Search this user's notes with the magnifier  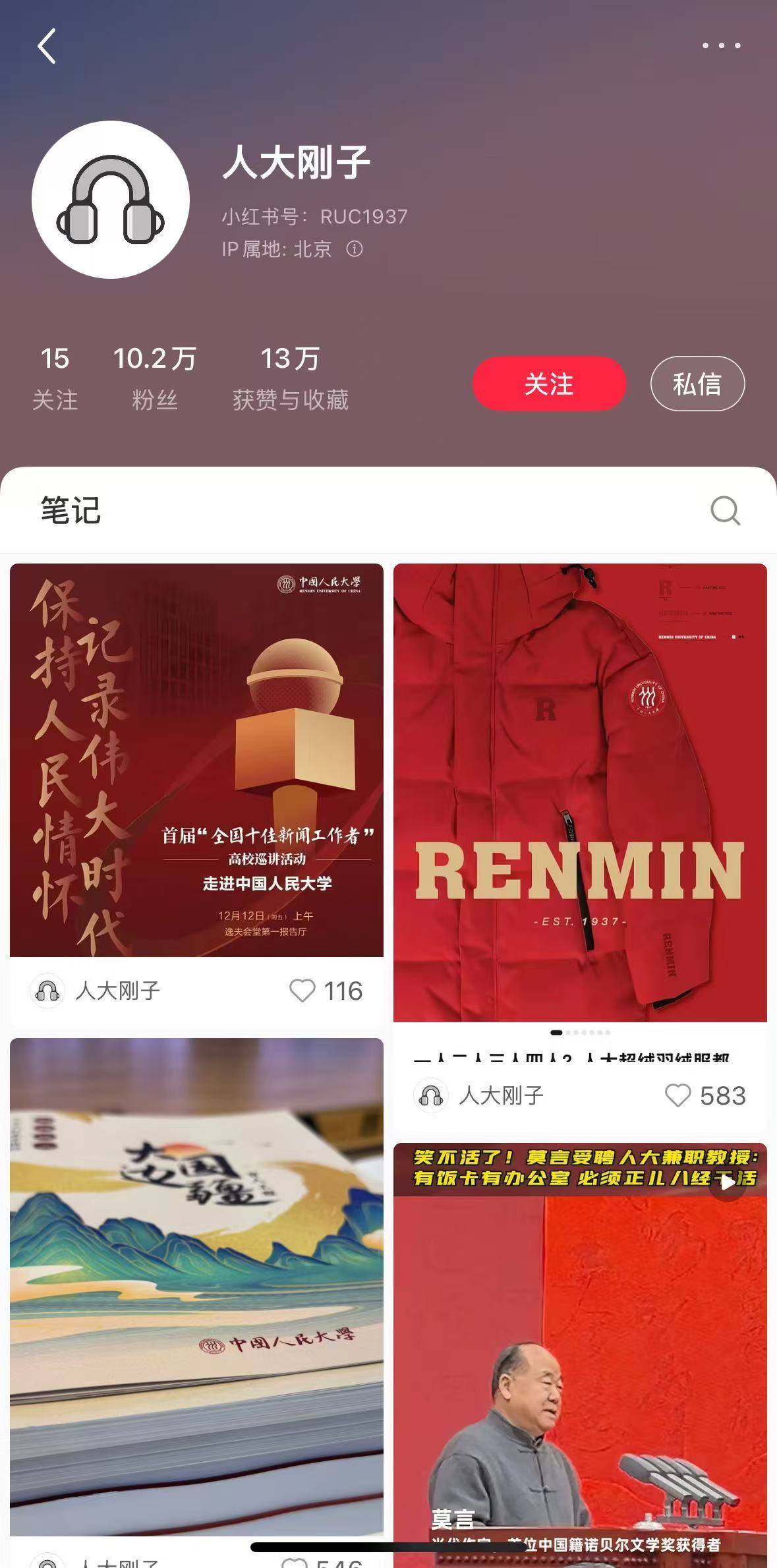725,510
